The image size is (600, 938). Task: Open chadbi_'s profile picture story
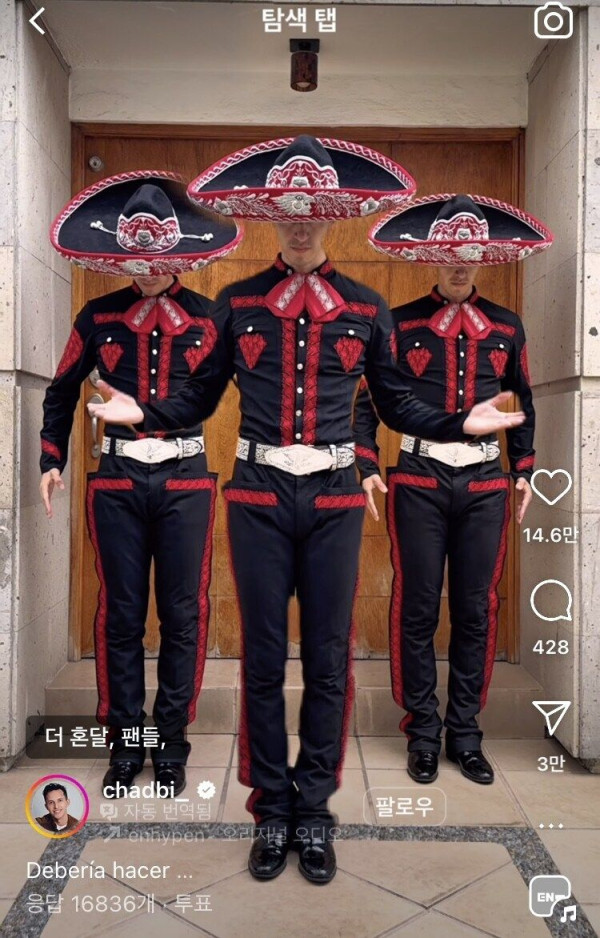click(x=57, y=806)
